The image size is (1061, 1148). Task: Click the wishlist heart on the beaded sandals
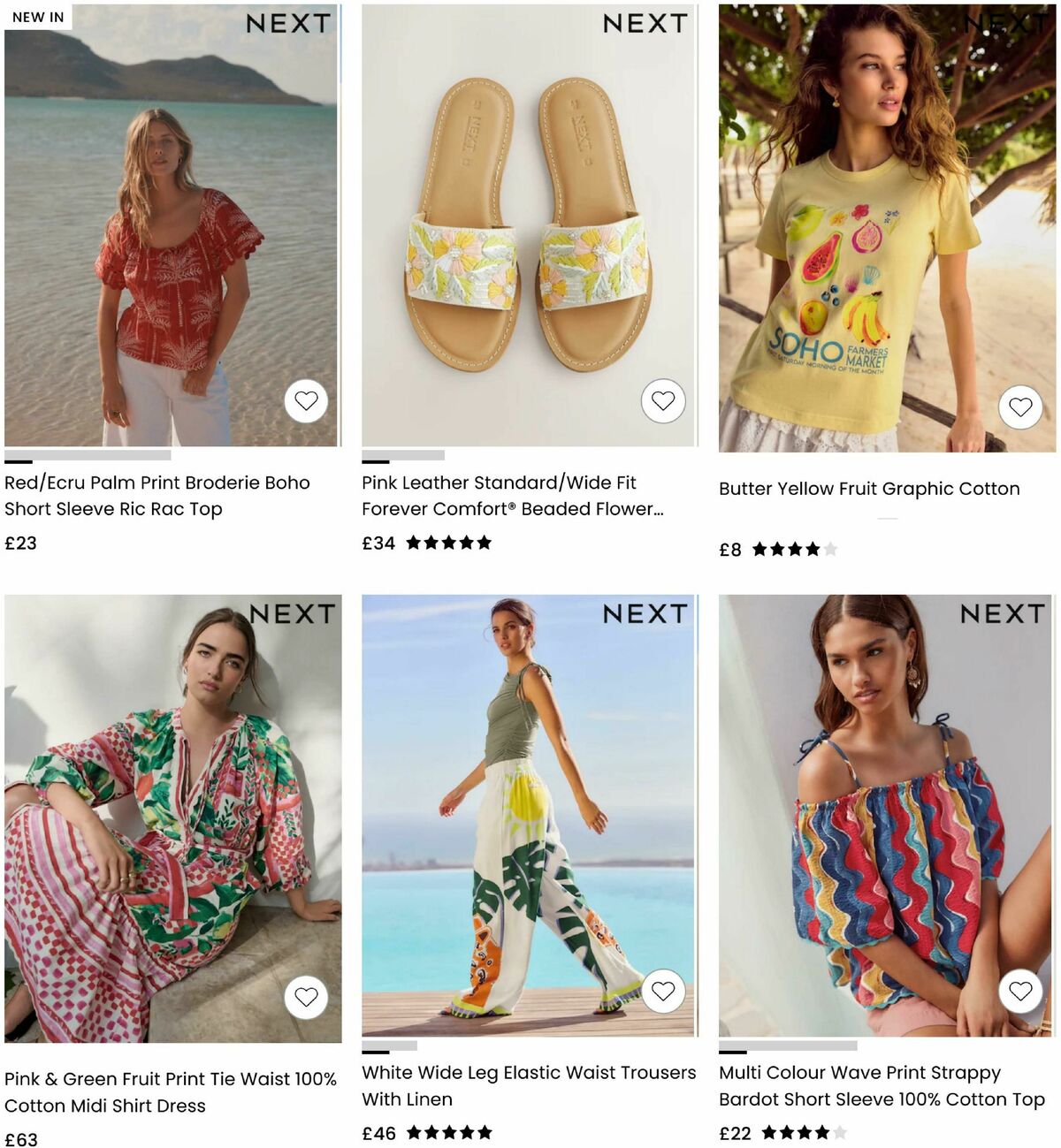pyautogui.click(x=663, y=401)
